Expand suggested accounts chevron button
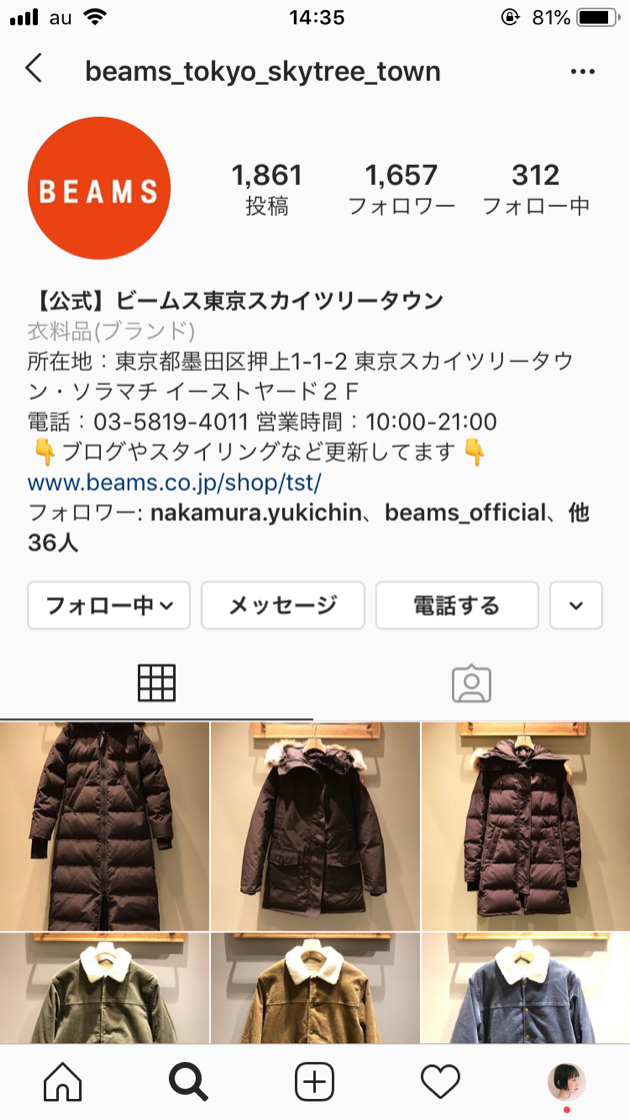The image size is (630, 1120). pos(576,605)
